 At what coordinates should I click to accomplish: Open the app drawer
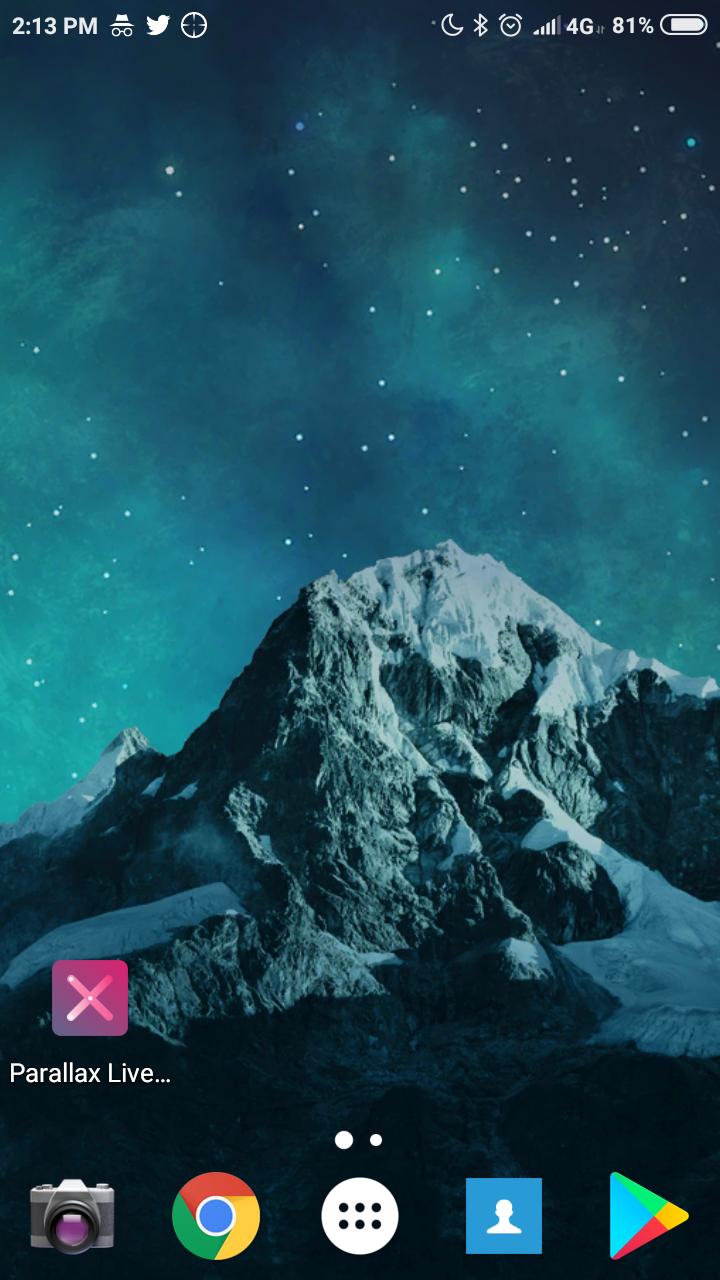(x=360, y=1216)
